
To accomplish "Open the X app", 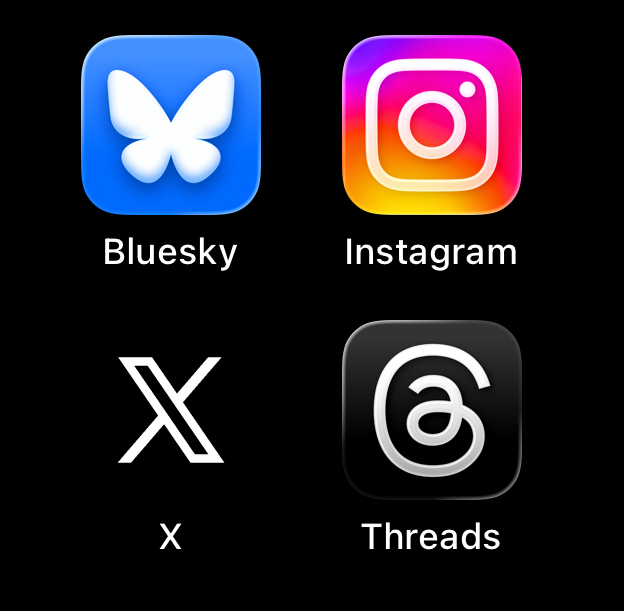I will [171, 410].
